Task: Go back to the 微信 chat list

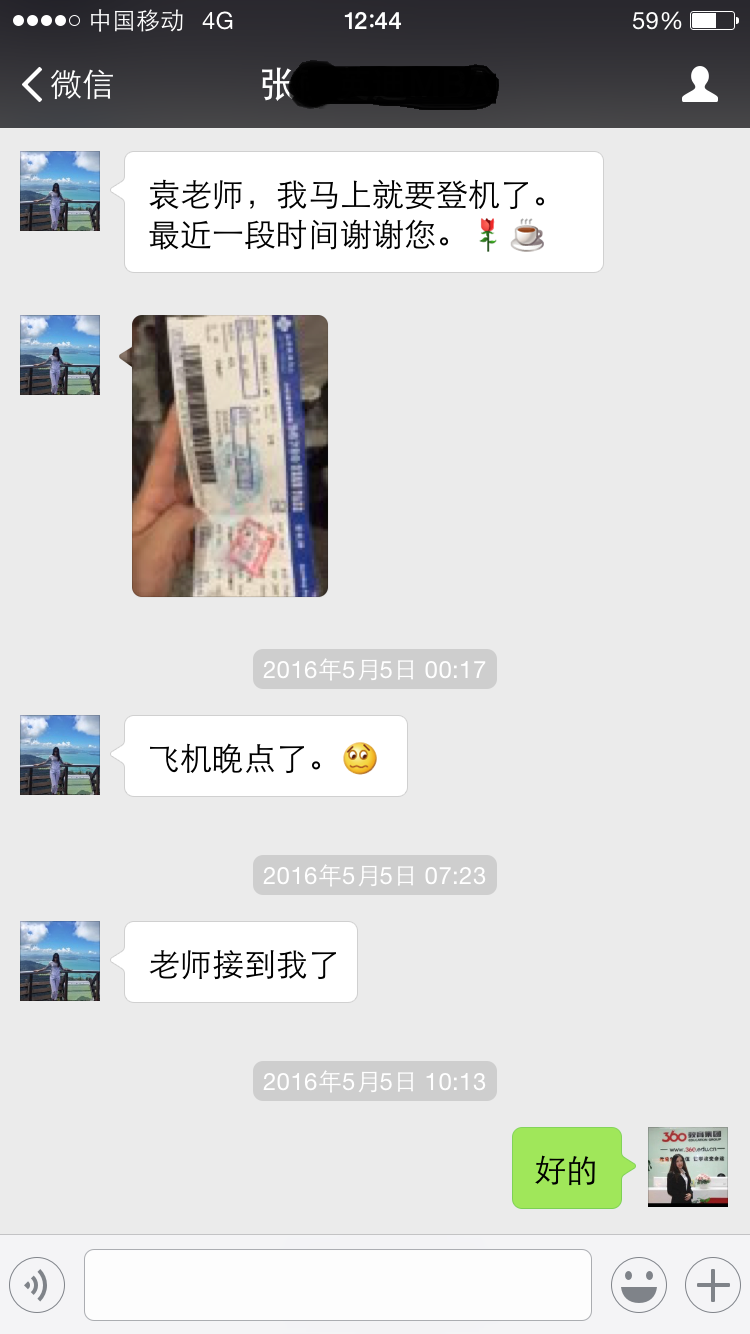Action: [x=66, y=85]
